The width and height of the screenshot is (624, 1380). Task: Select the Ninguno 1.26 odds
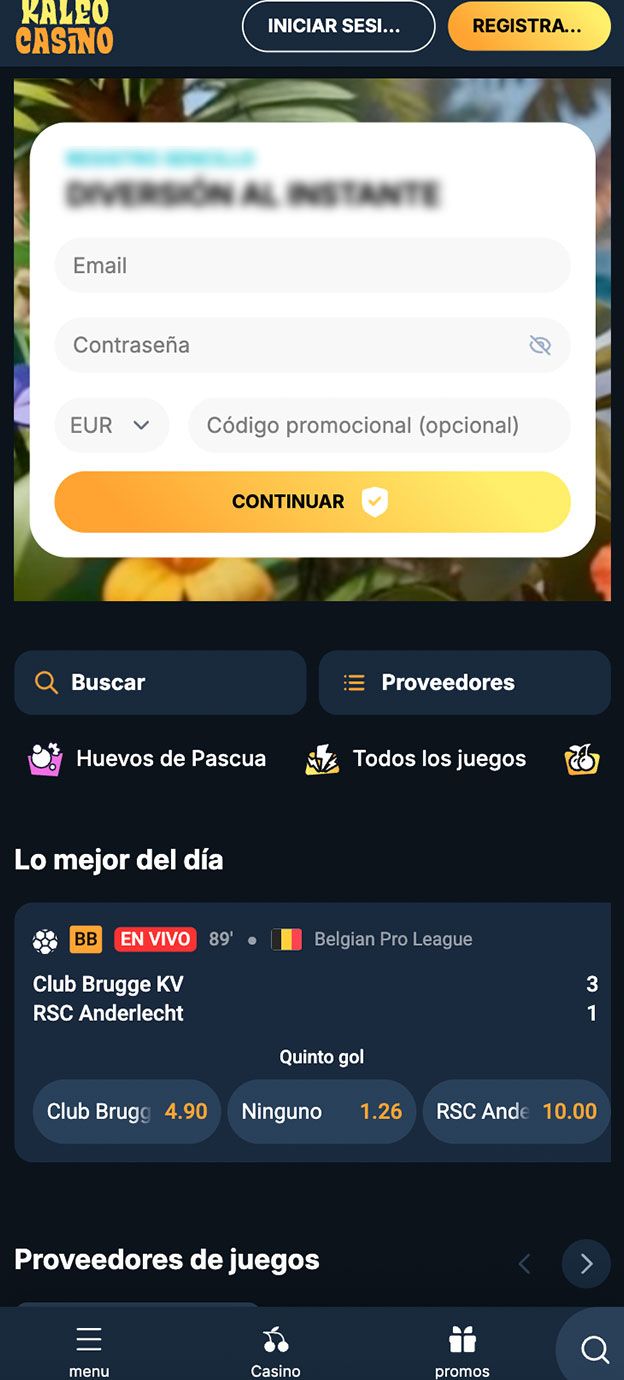click(x=321, y=1111)
